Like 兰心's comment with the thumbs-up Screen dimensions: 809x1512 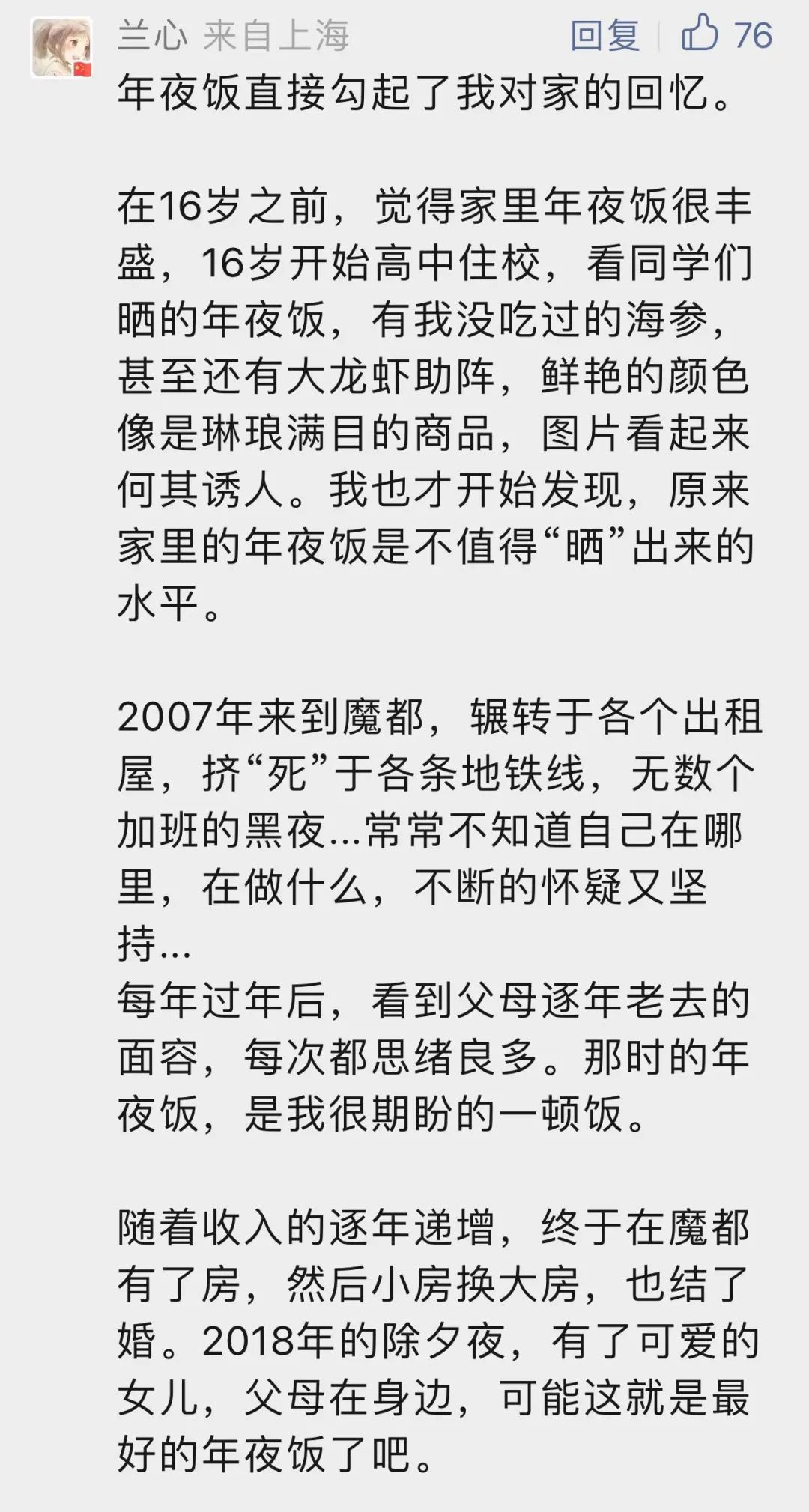tap(700, 34)
